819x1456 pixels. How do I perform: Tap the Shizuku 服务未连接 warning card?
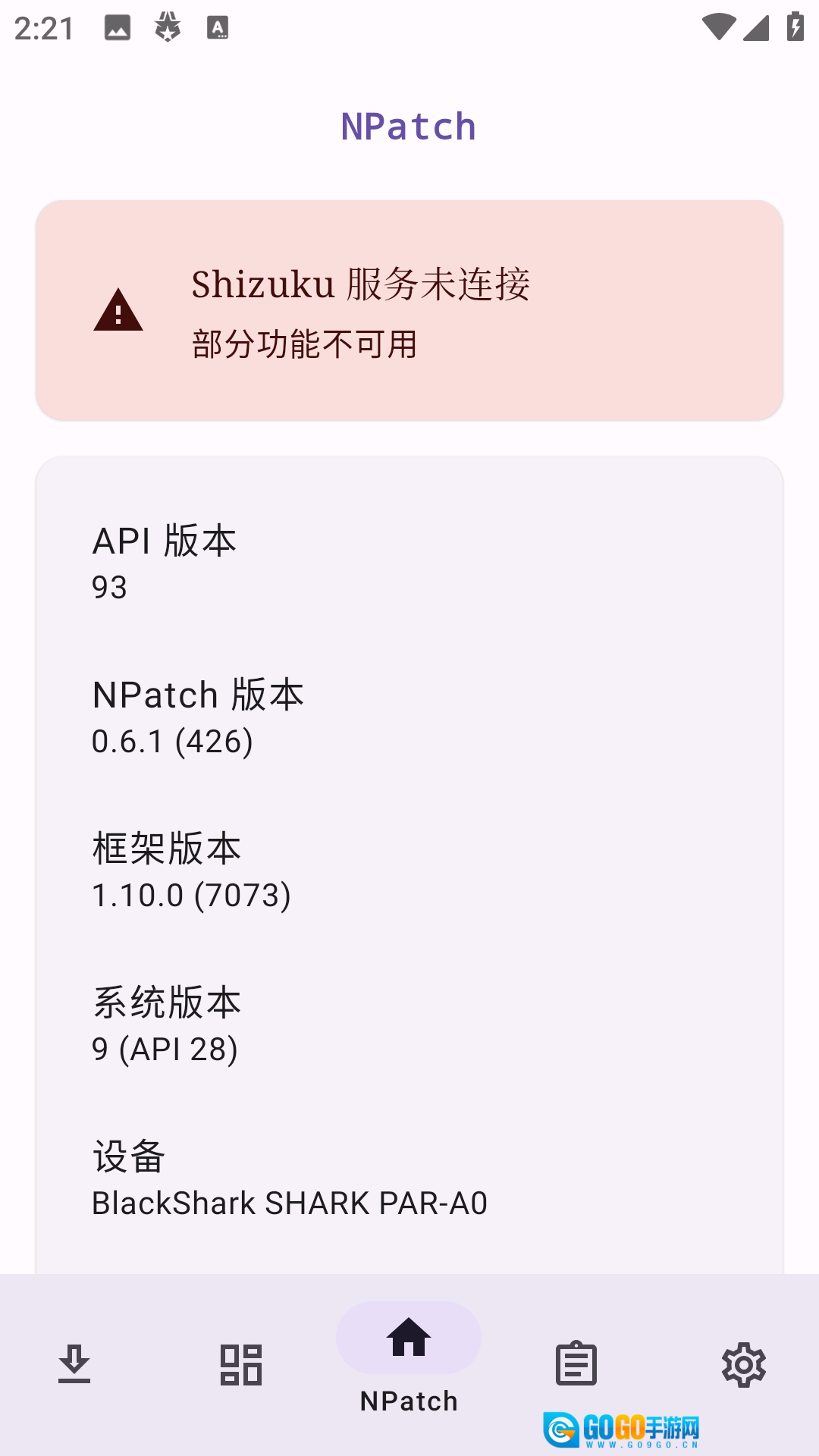click(409, 310)
